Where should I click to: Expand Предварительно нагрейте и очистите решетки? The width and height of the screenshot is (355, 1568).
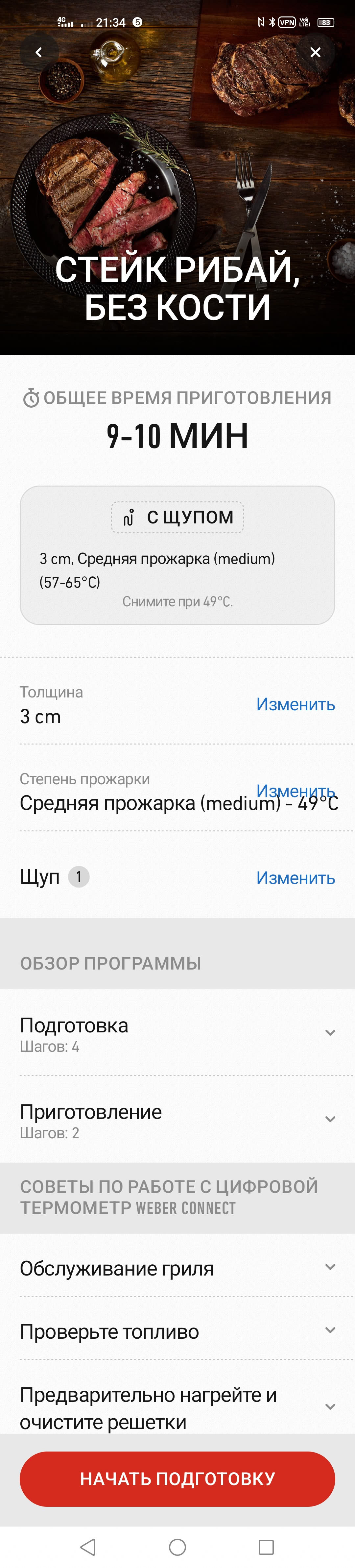click(x=330, y=1407)
